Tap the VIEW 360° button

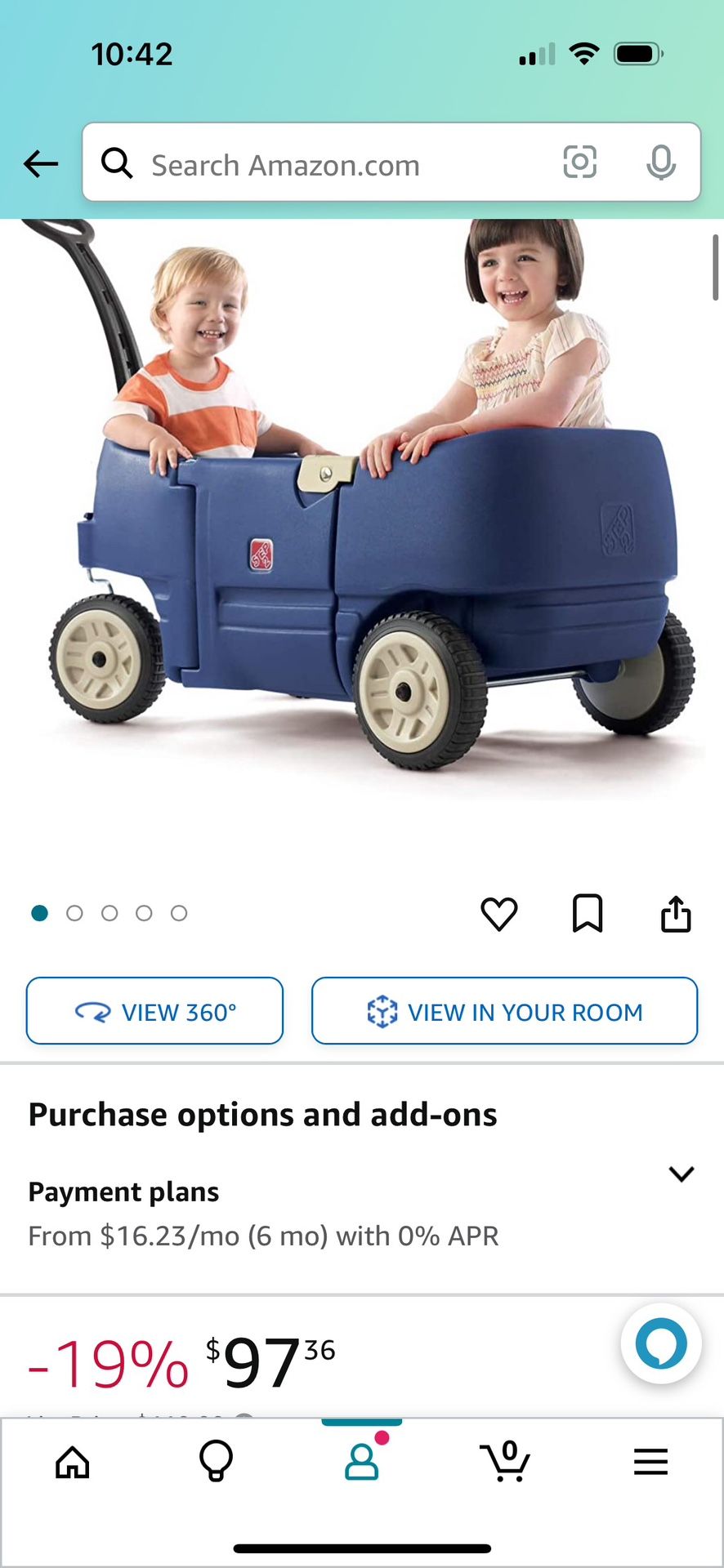[x=154, y=1011]
